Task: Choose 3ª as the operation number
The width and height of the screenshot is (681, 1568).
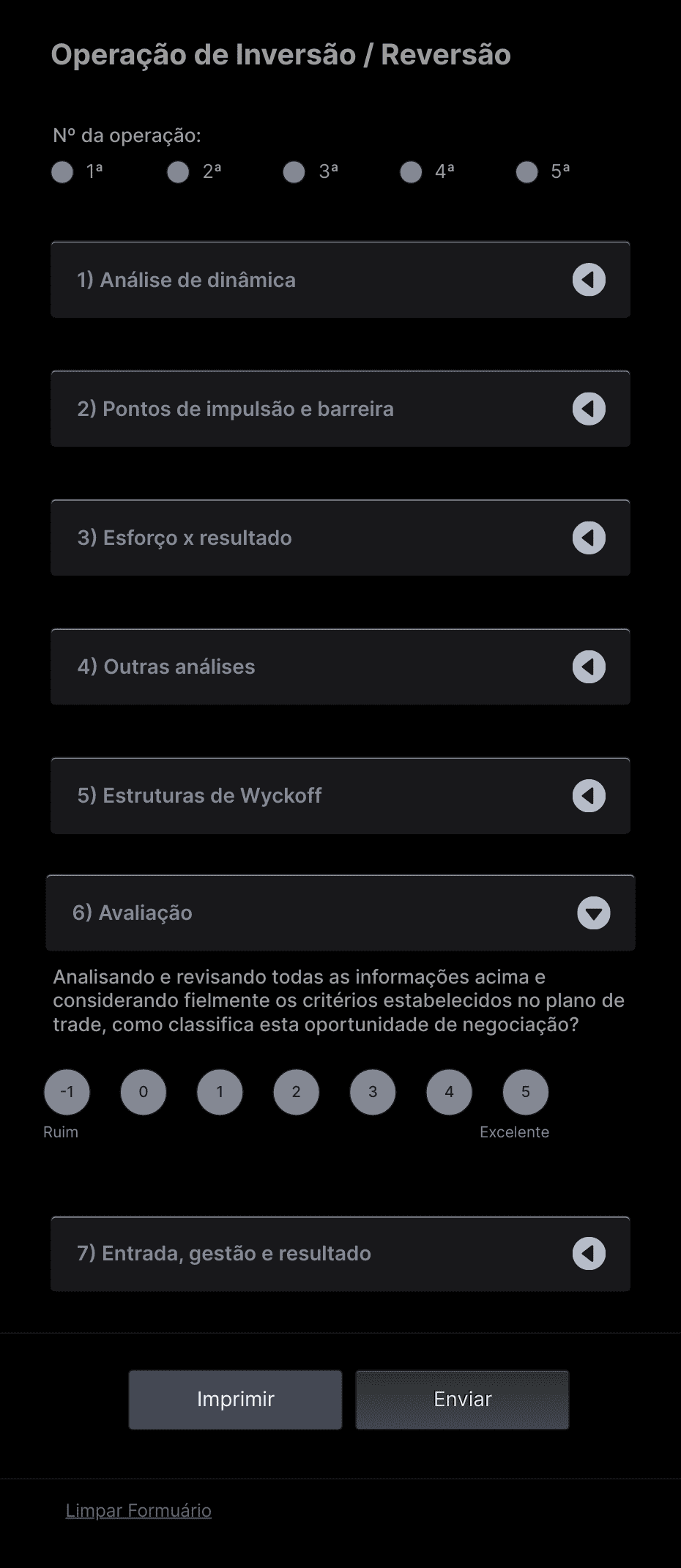Action: tap(294, 172)
